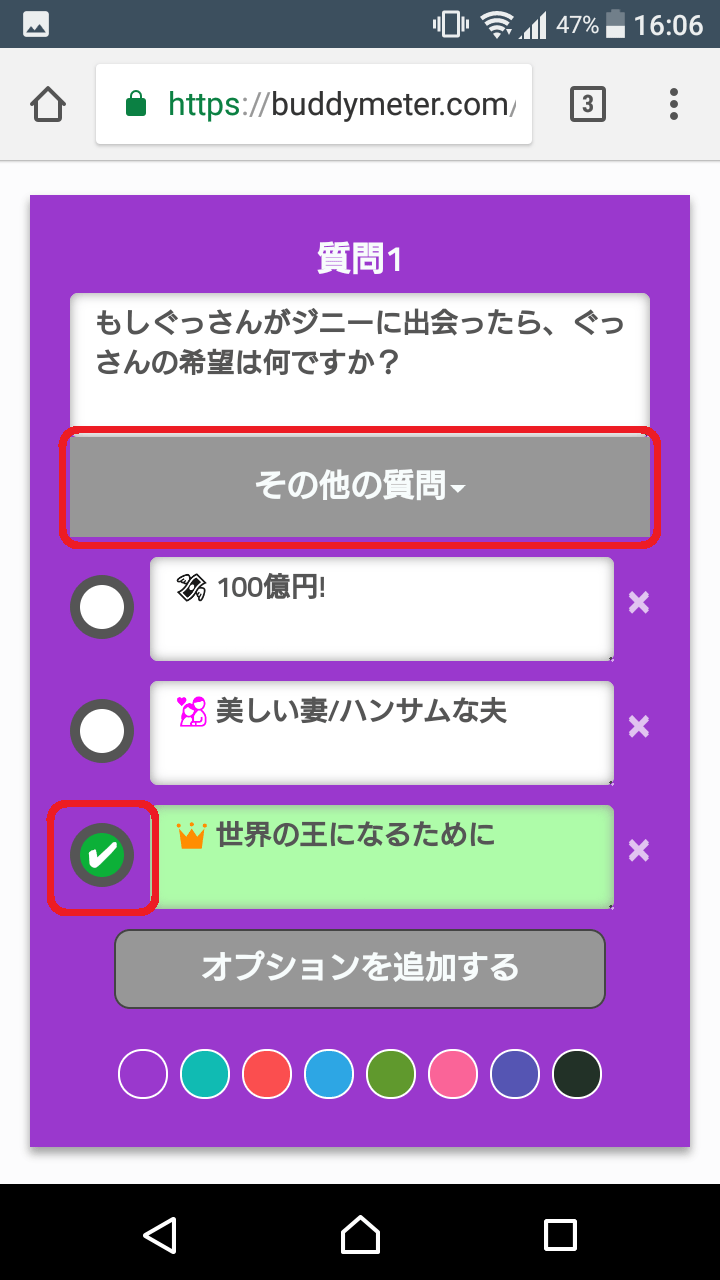Tap the オプションを追加する button

coord(359,968)
